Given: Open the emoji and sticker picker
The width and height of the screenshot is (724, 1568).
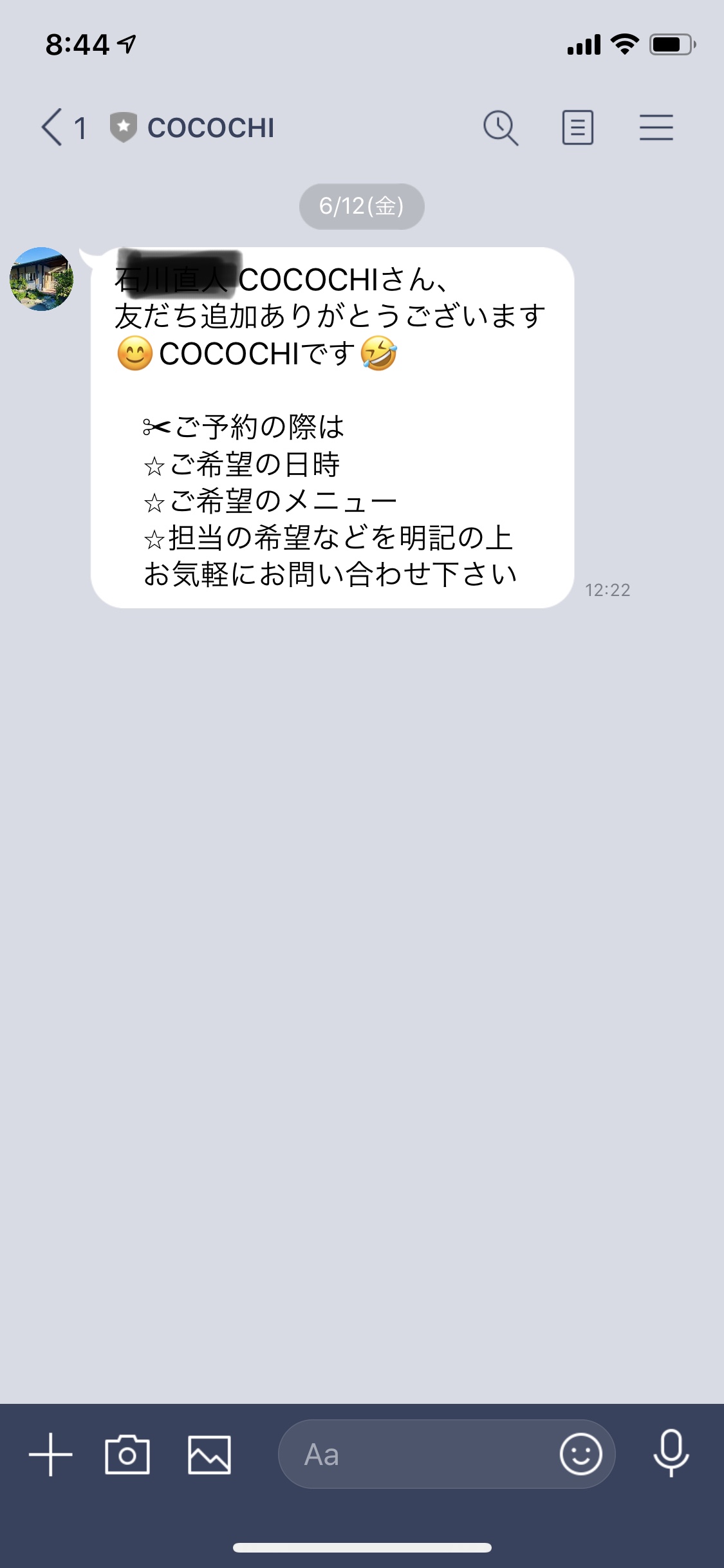Looking at the screenshot, I should point(580,1454).
